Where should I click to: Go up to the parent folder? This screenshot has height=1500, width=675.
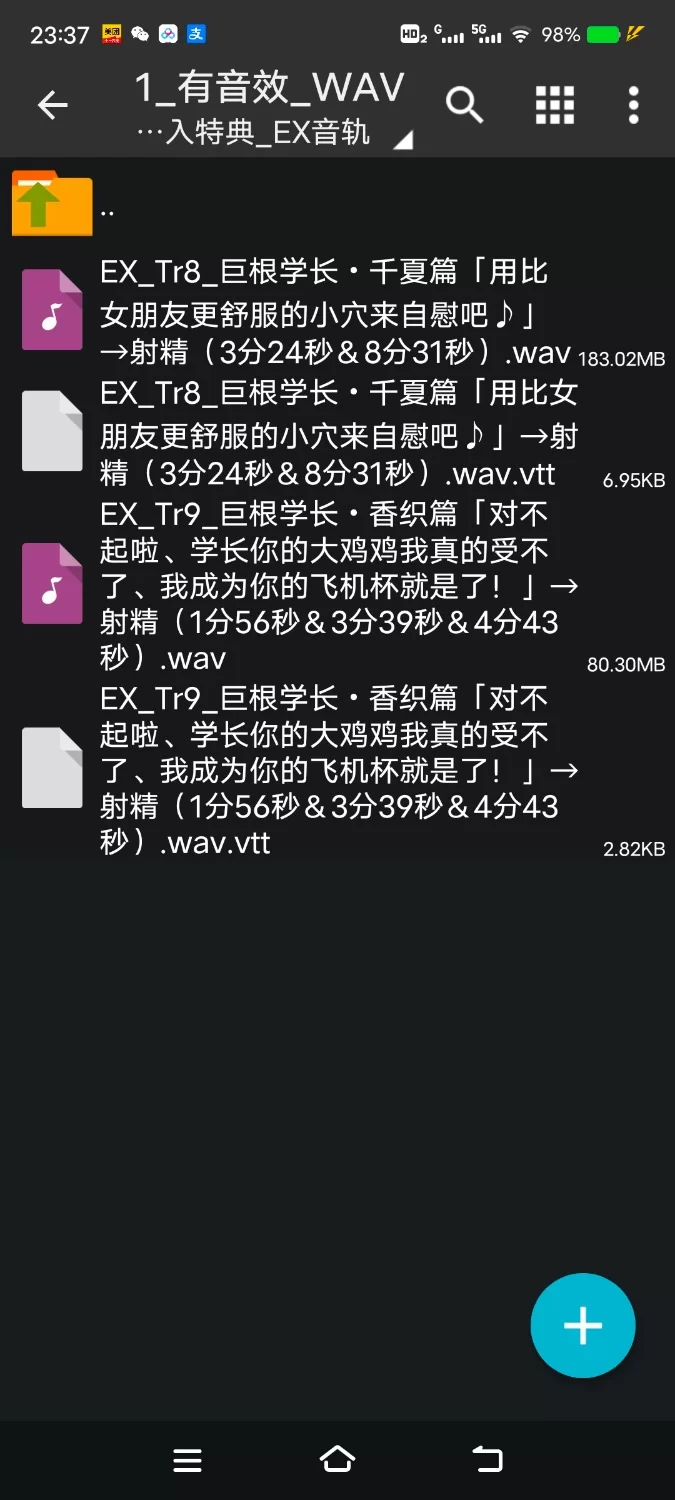52,204
